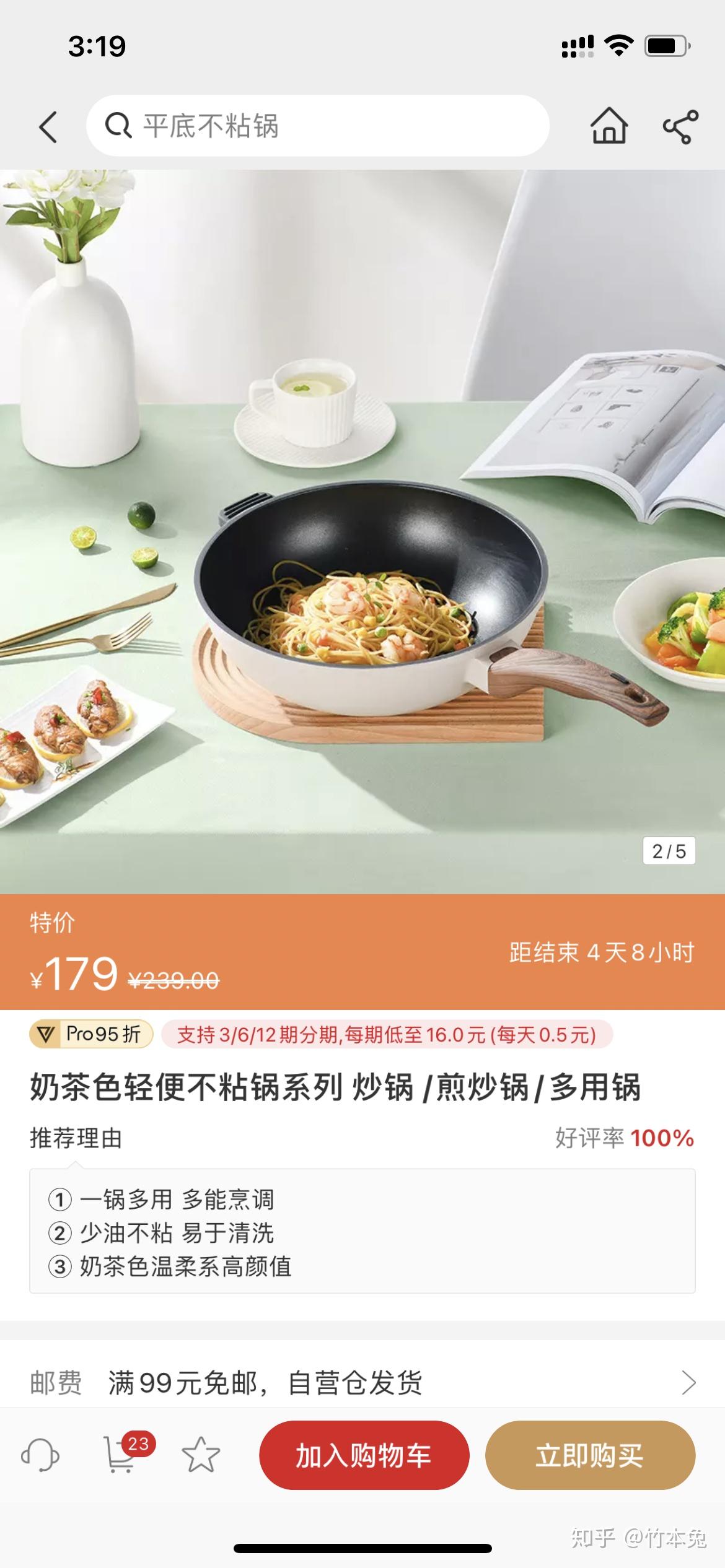725x1568 pixels.
Task: Go back using the top-left arrow
Action: click(48, 127)
